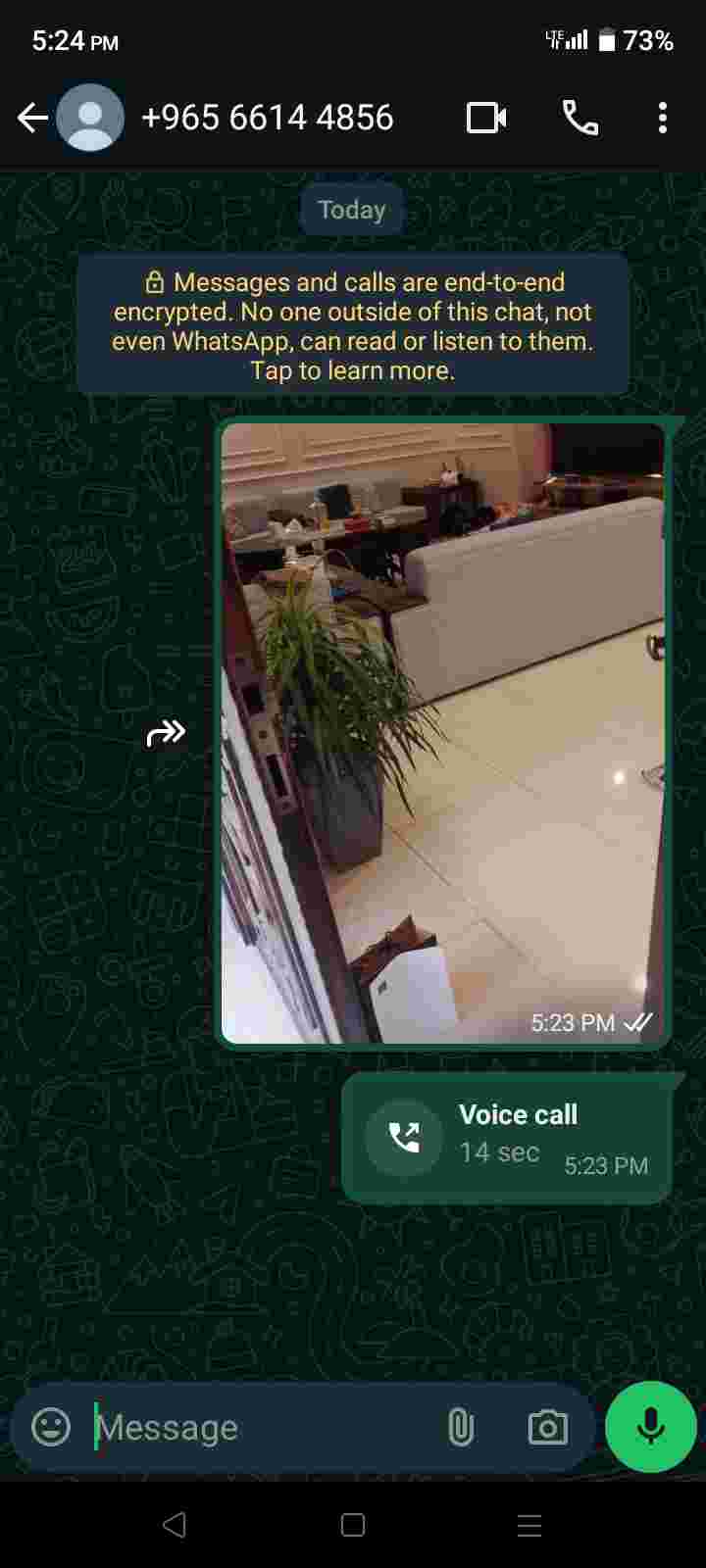Screen dimensions: 706x1568
Task: Open the three-dot overflow menu
Action: click(x=663, y=119)
